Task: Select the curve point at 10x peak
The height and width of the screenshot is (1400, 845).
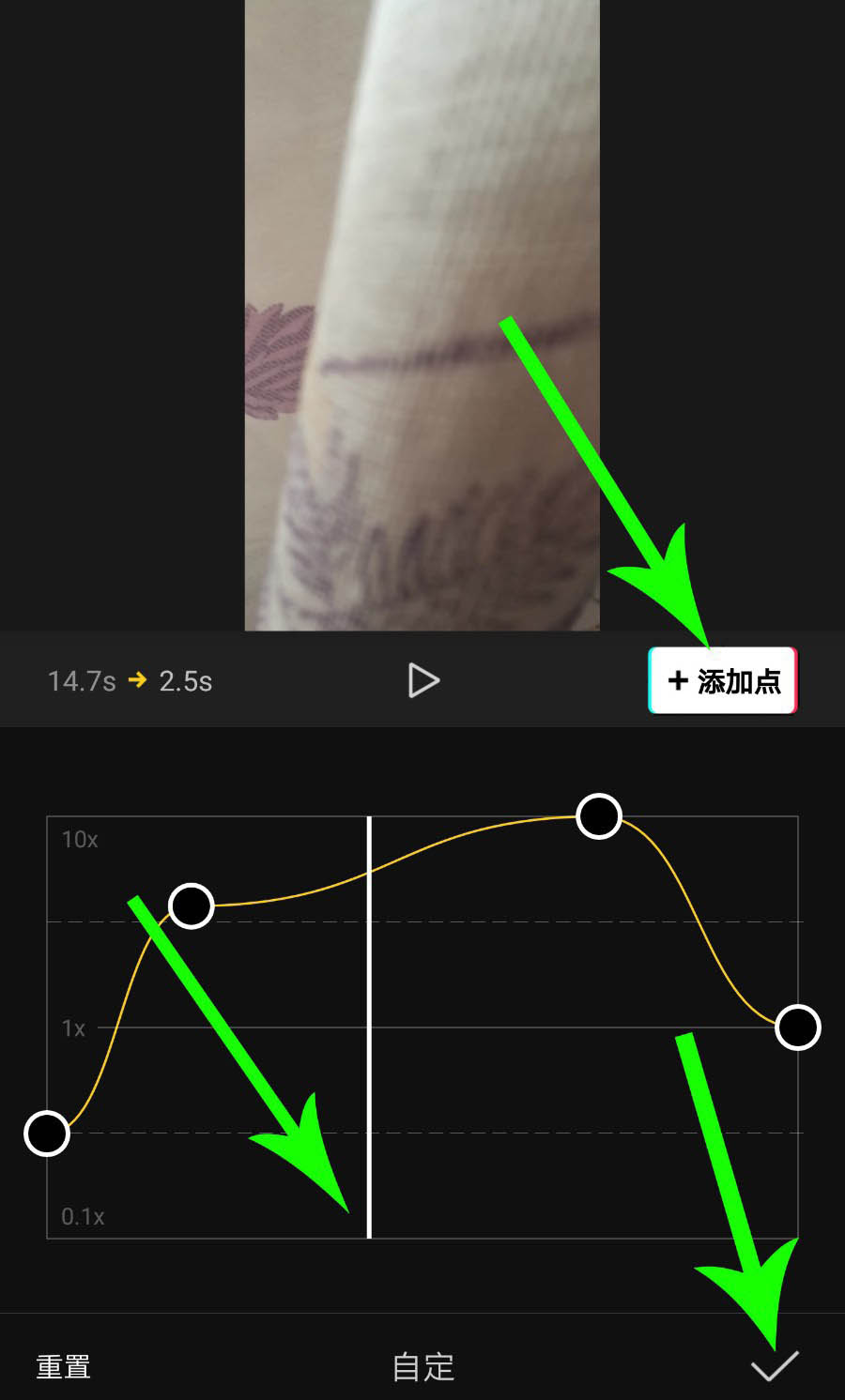Action: [x=599, y=816]
